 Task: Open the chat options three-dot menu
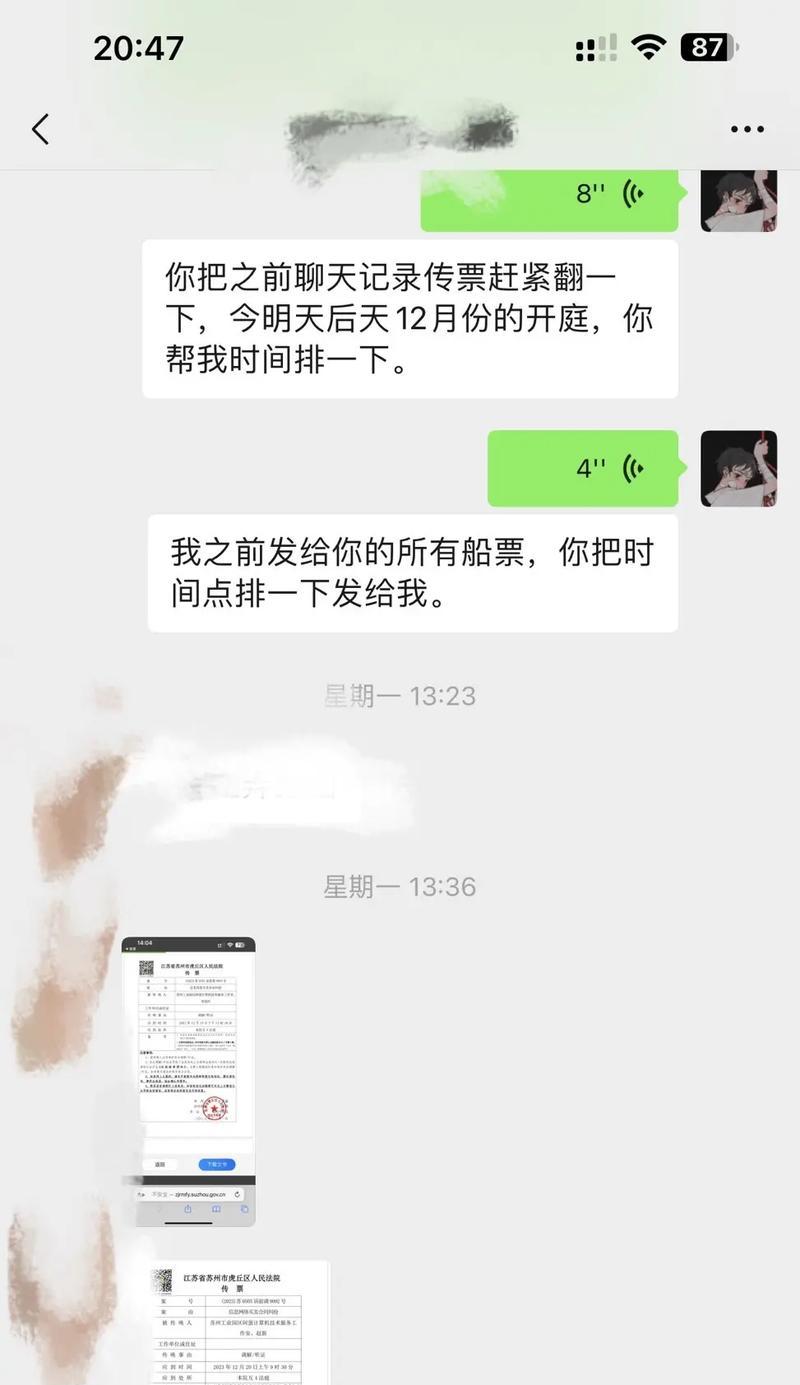click(746, 129)
